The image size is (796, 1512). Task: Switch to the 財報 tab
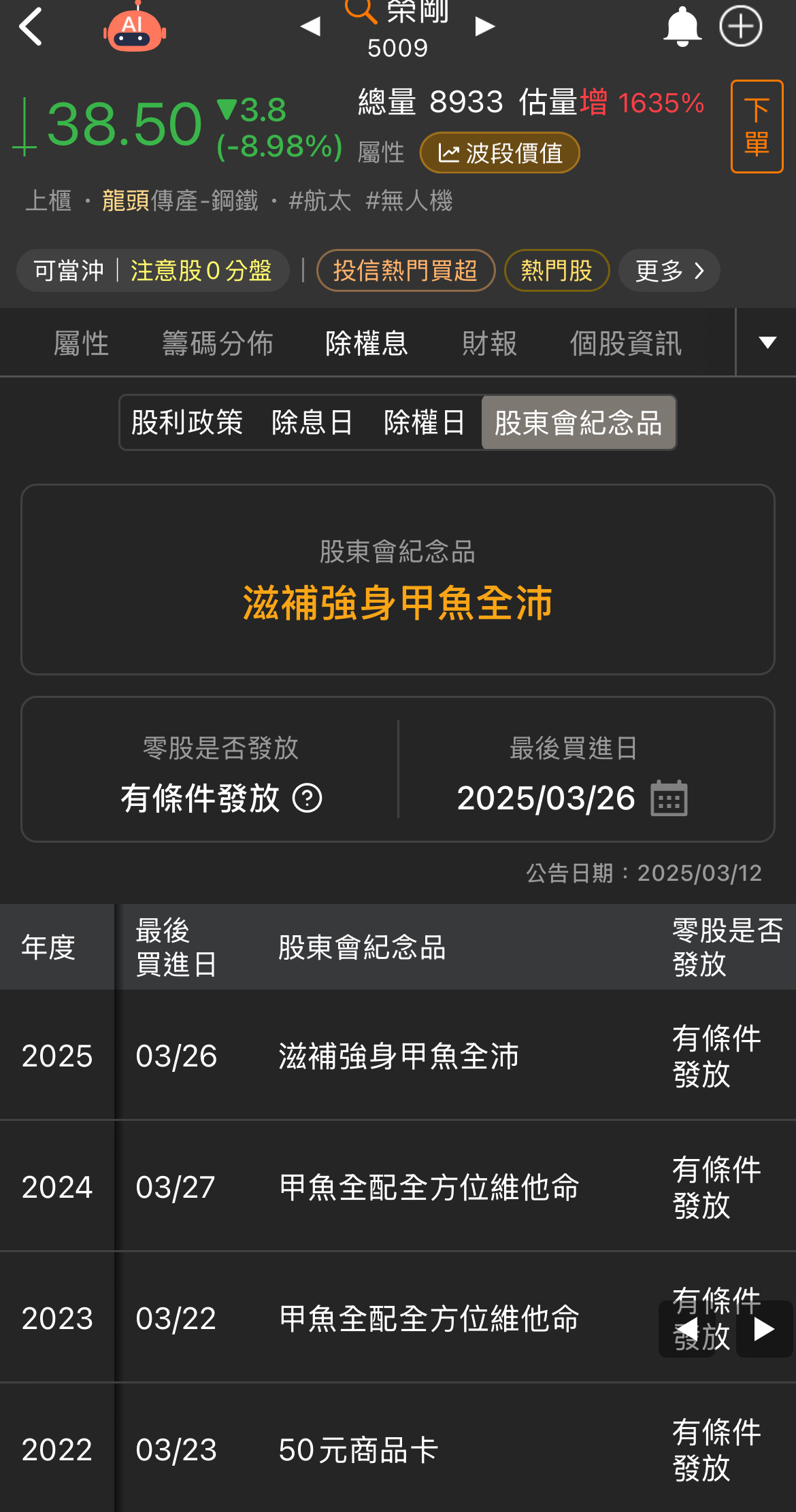tap(489, 343)
